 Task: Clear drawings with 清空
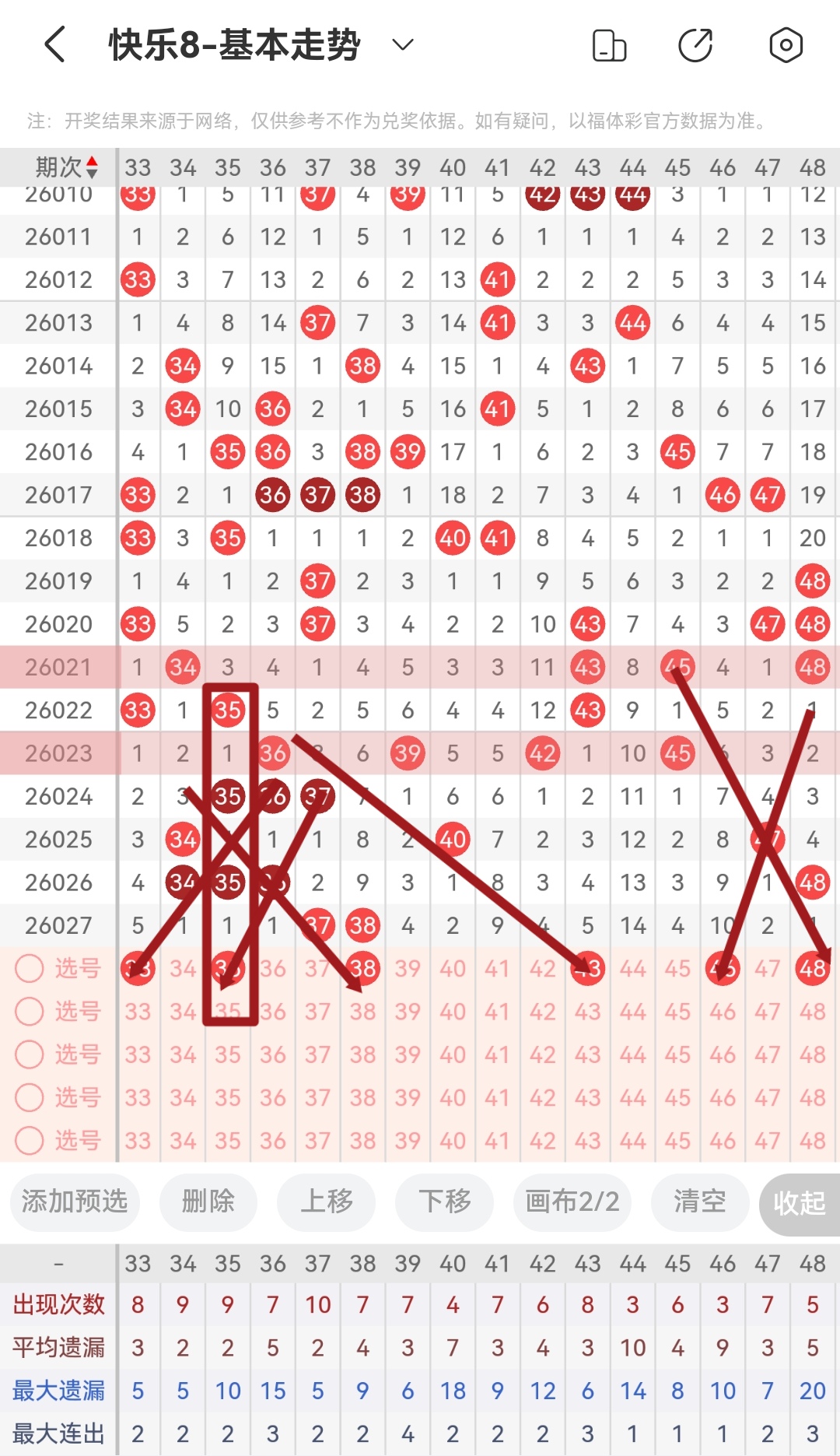(x=699, y=1202)
